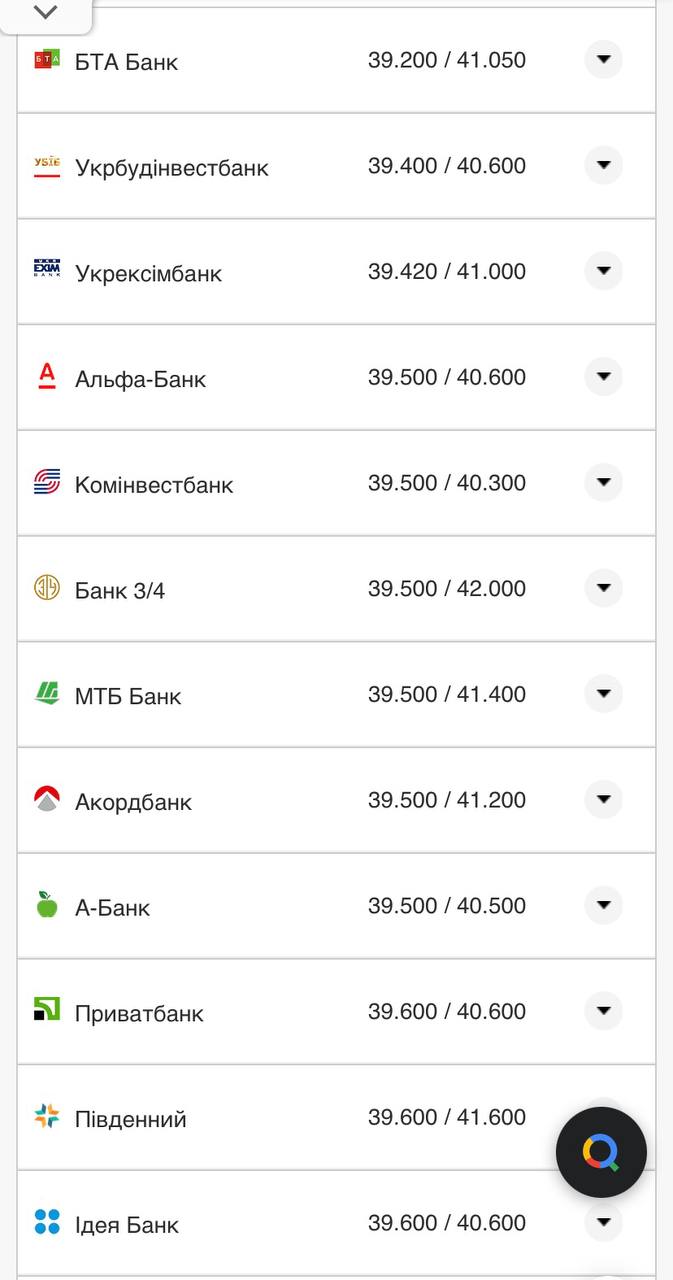673x1280 pixels.
Task: Show more for МТБ Банк
Action: click(603, 694)
